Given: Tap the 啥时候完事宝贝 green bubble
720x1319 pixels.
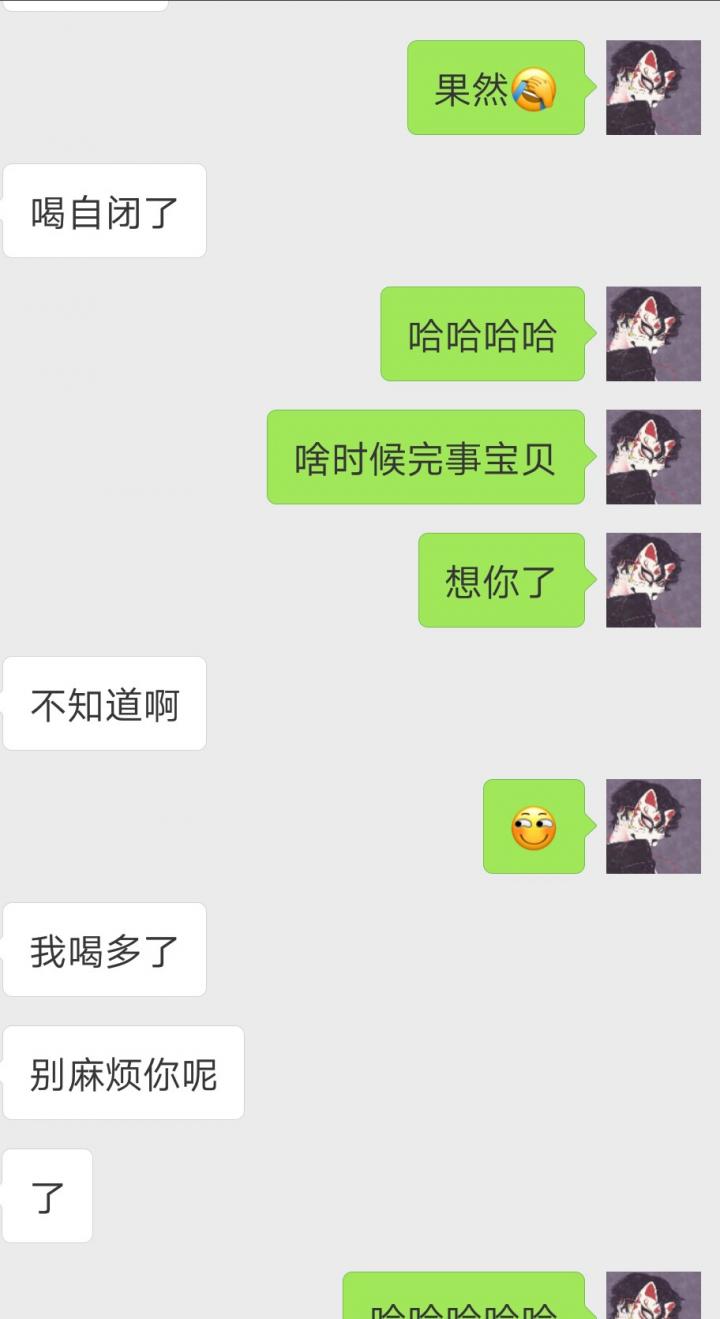Looking at the screenshot, I should [x=425, y=458].
